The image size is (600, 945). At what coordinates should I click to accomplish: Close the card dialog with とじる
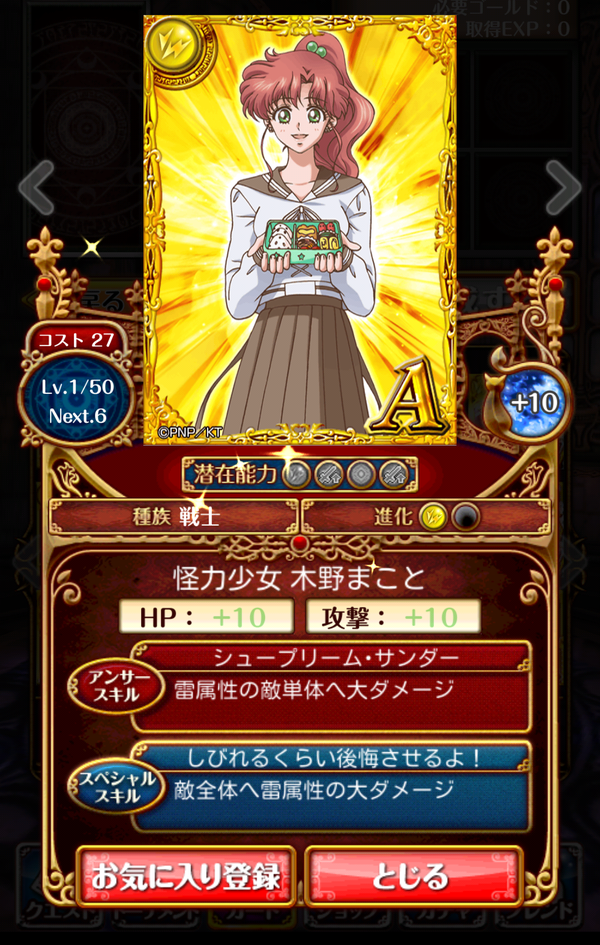[413, 877]
